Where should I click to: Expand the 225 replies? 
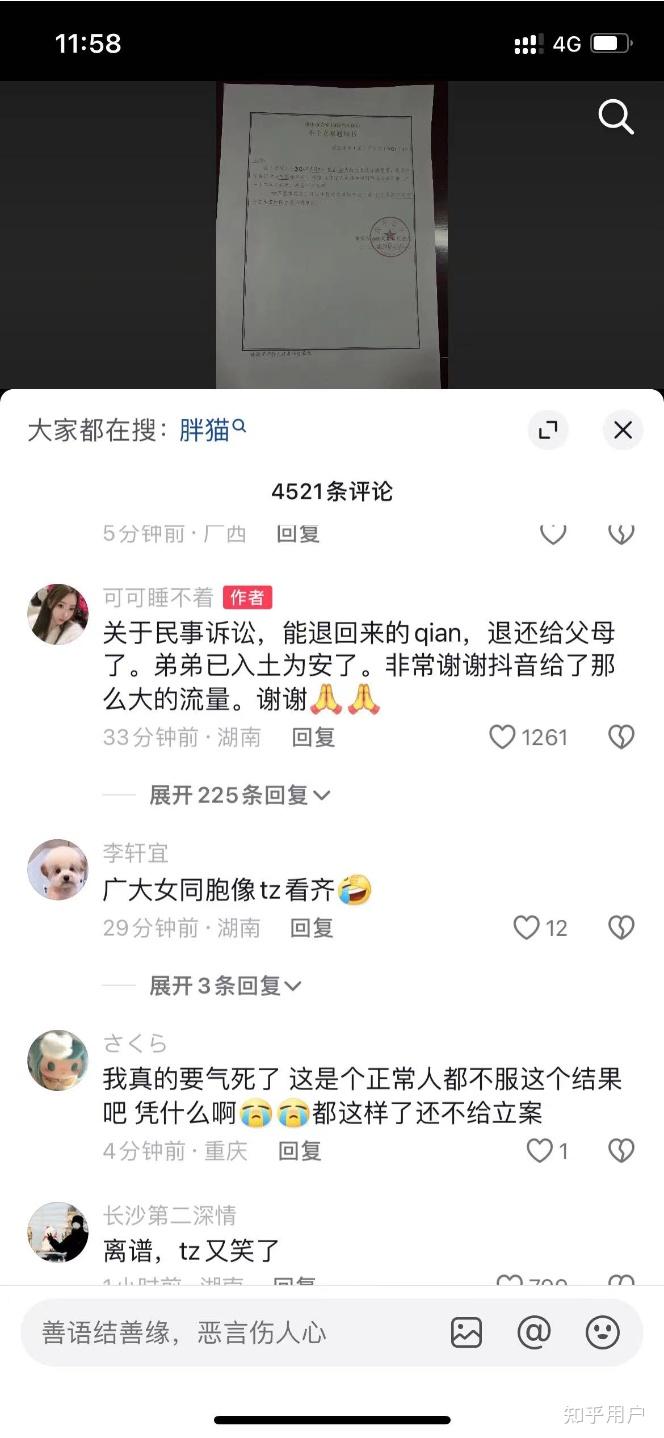[x=240, y=795]
